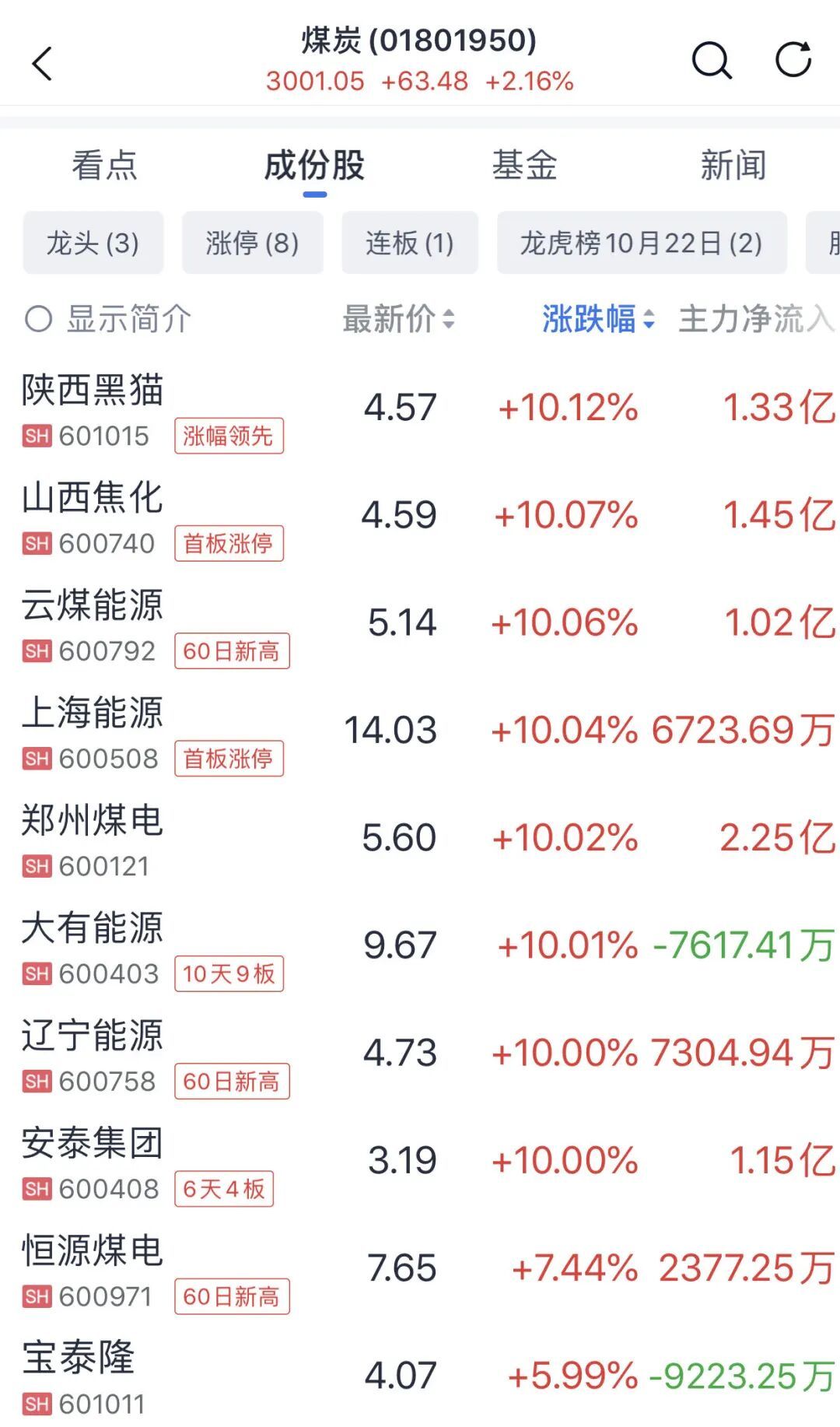This screenshot has width=840, height=1427.
Task: Sort the list by 最新价
Action: (398, 319)
